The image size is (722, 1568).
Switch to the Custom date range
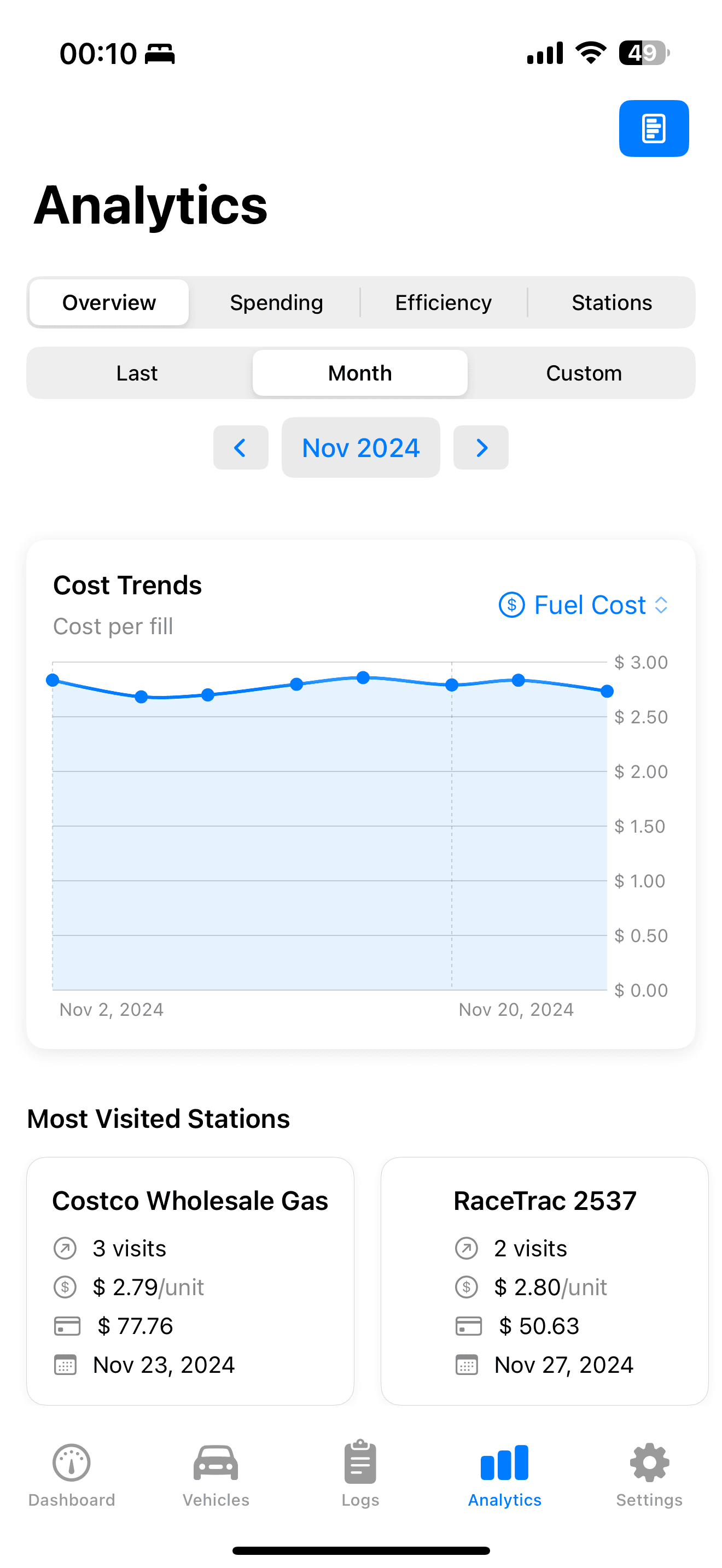point(584,372)
